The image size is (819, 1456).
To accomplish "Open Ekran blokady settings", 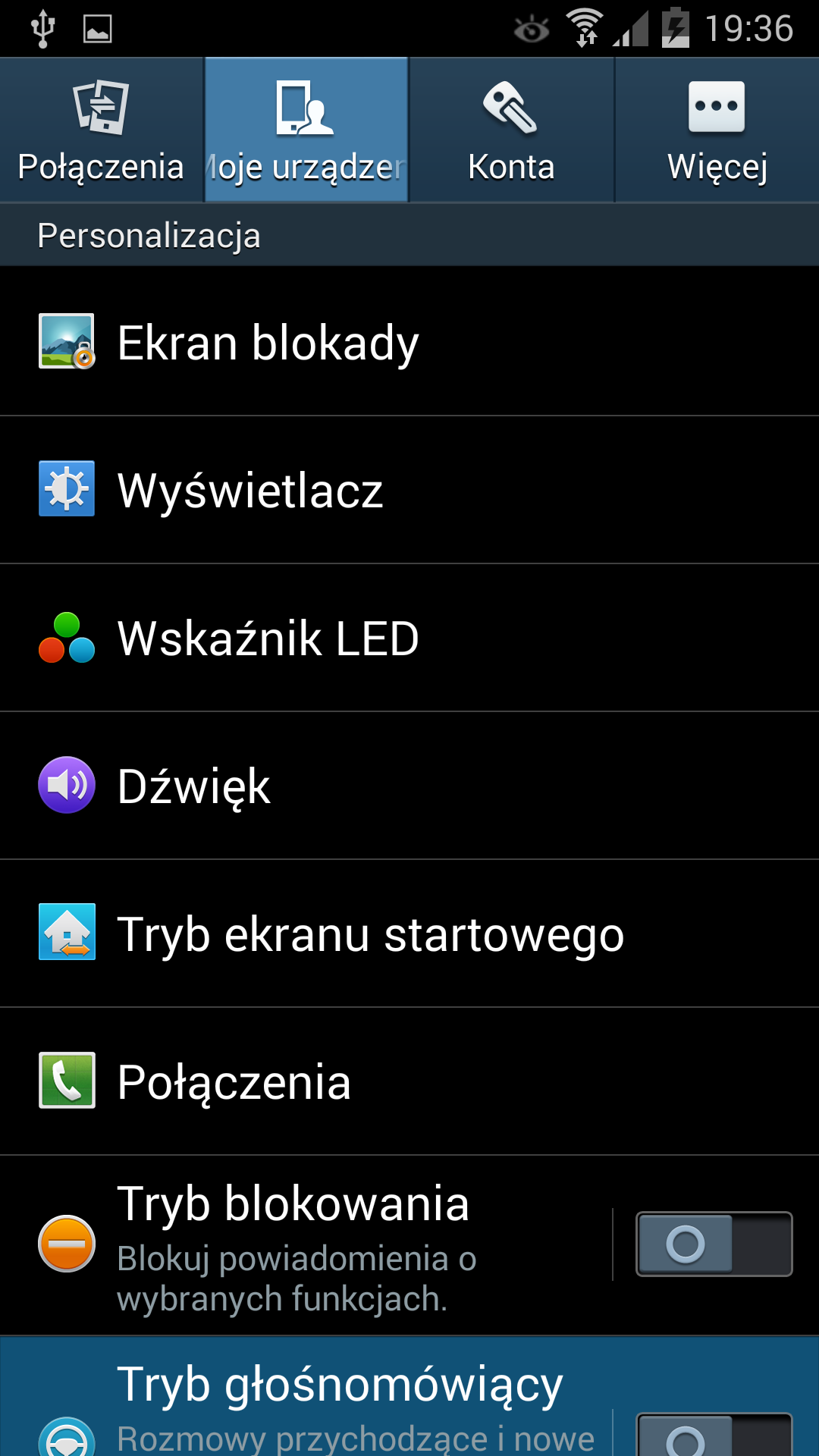I will (409, 342).
